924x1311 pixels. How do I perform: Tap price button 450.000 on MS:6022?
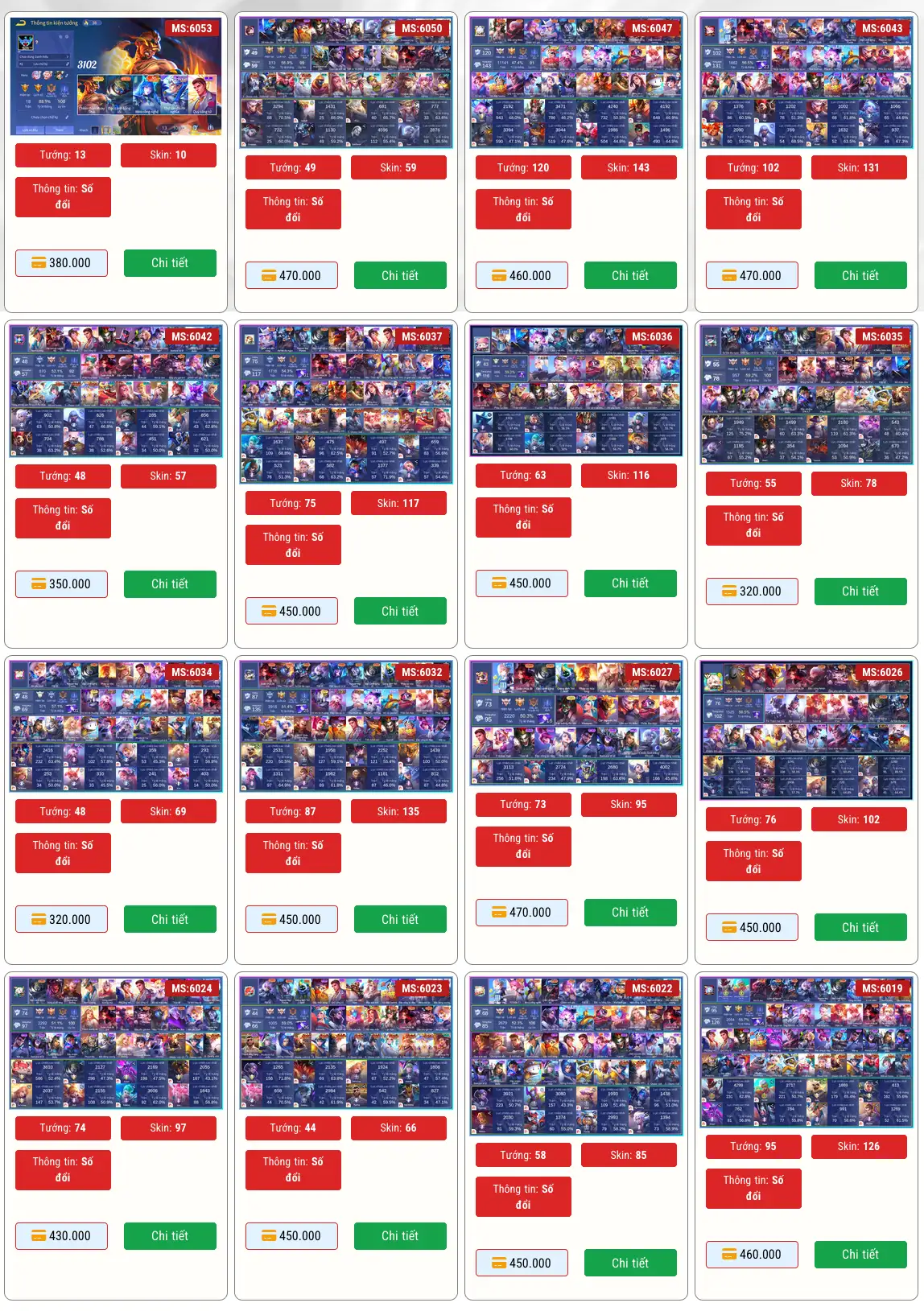pos(522,1264)
